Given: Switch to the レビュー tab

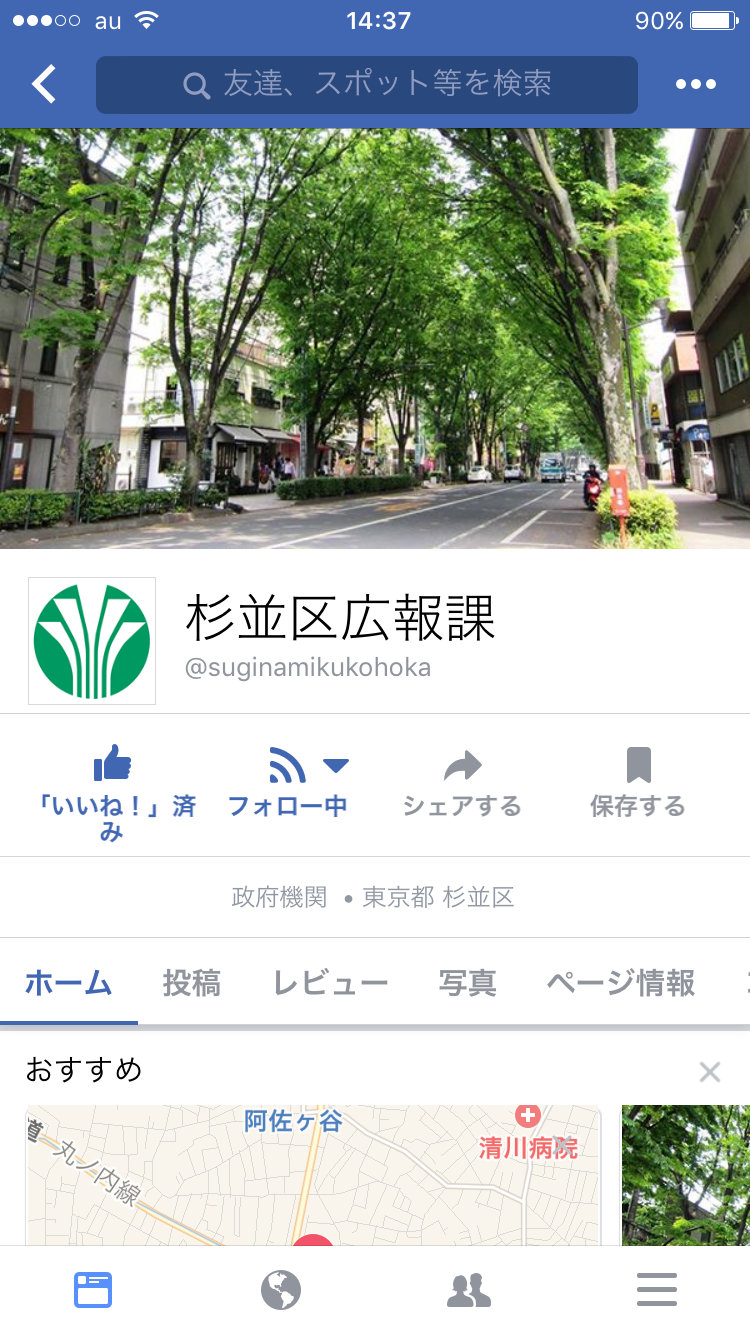Looking at the screenshot, I should (330, 983).
